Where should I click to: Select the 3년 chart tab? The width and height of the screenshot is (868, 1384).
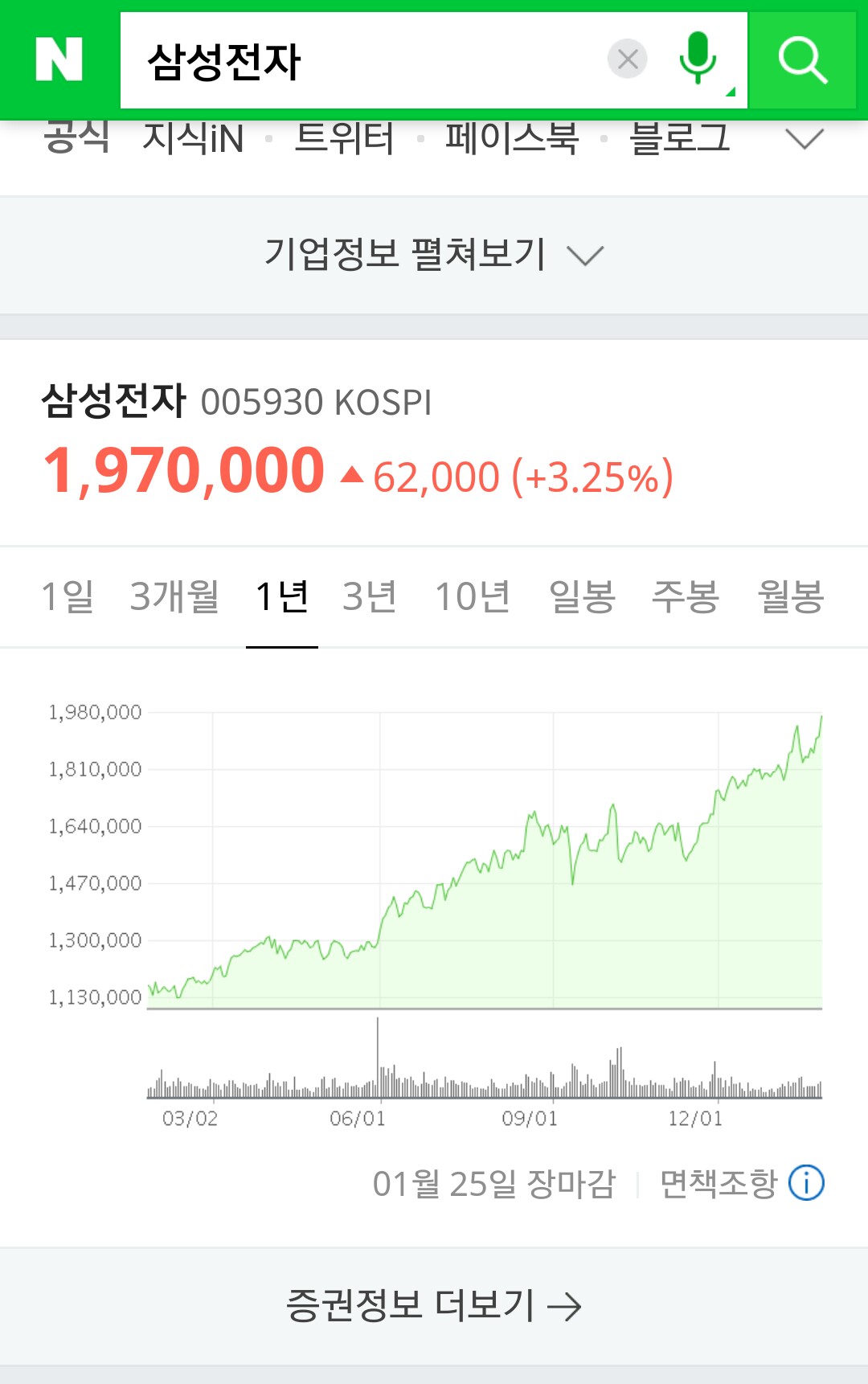[x=370, y=596]
